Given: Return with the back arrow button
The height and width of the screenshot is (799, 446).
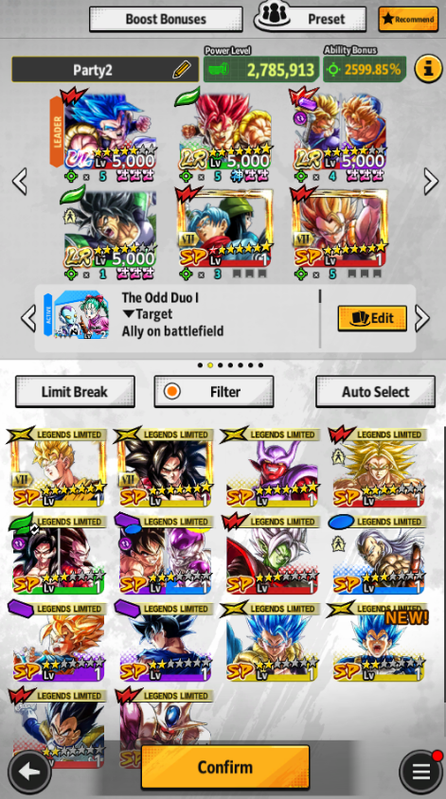Looking at the screenshot, I should tap(29, 772).
